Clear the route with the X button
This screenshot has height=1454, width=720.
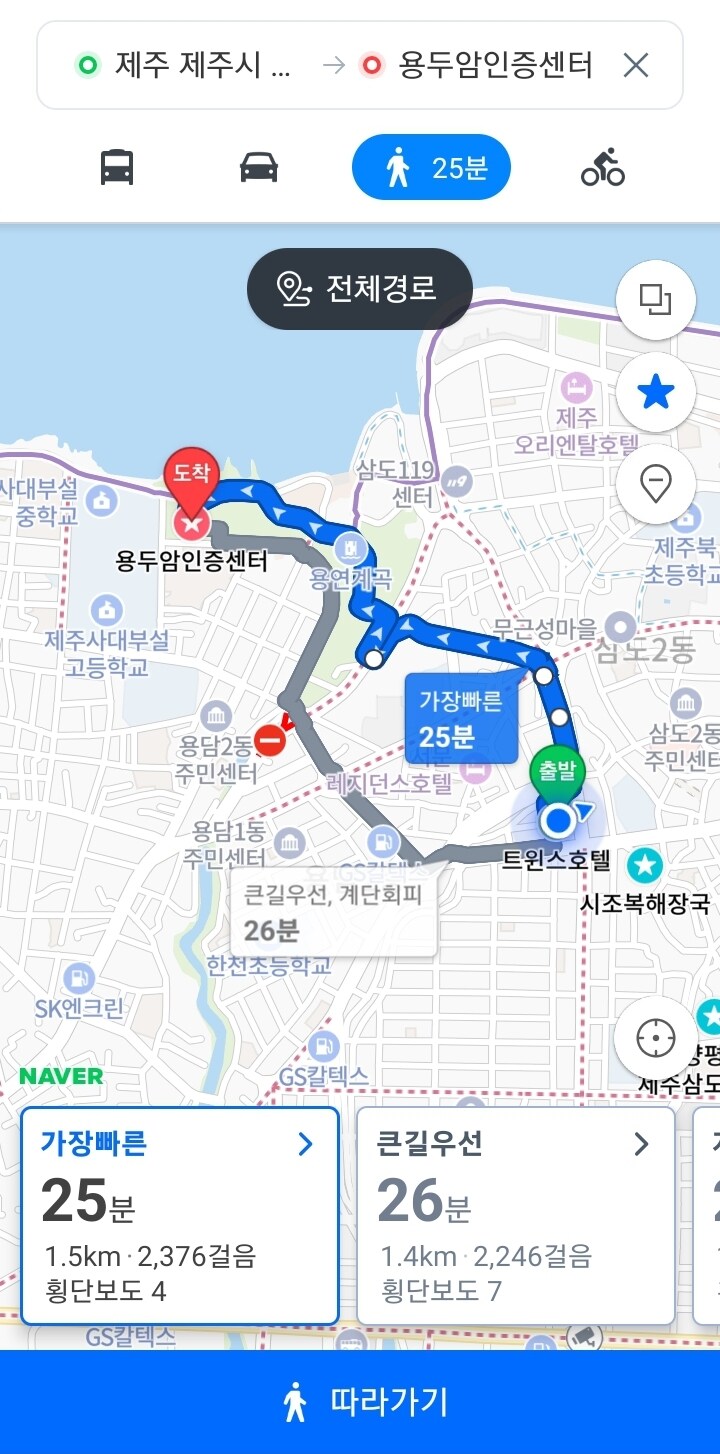pyautogui.click(x=636, y=66)
